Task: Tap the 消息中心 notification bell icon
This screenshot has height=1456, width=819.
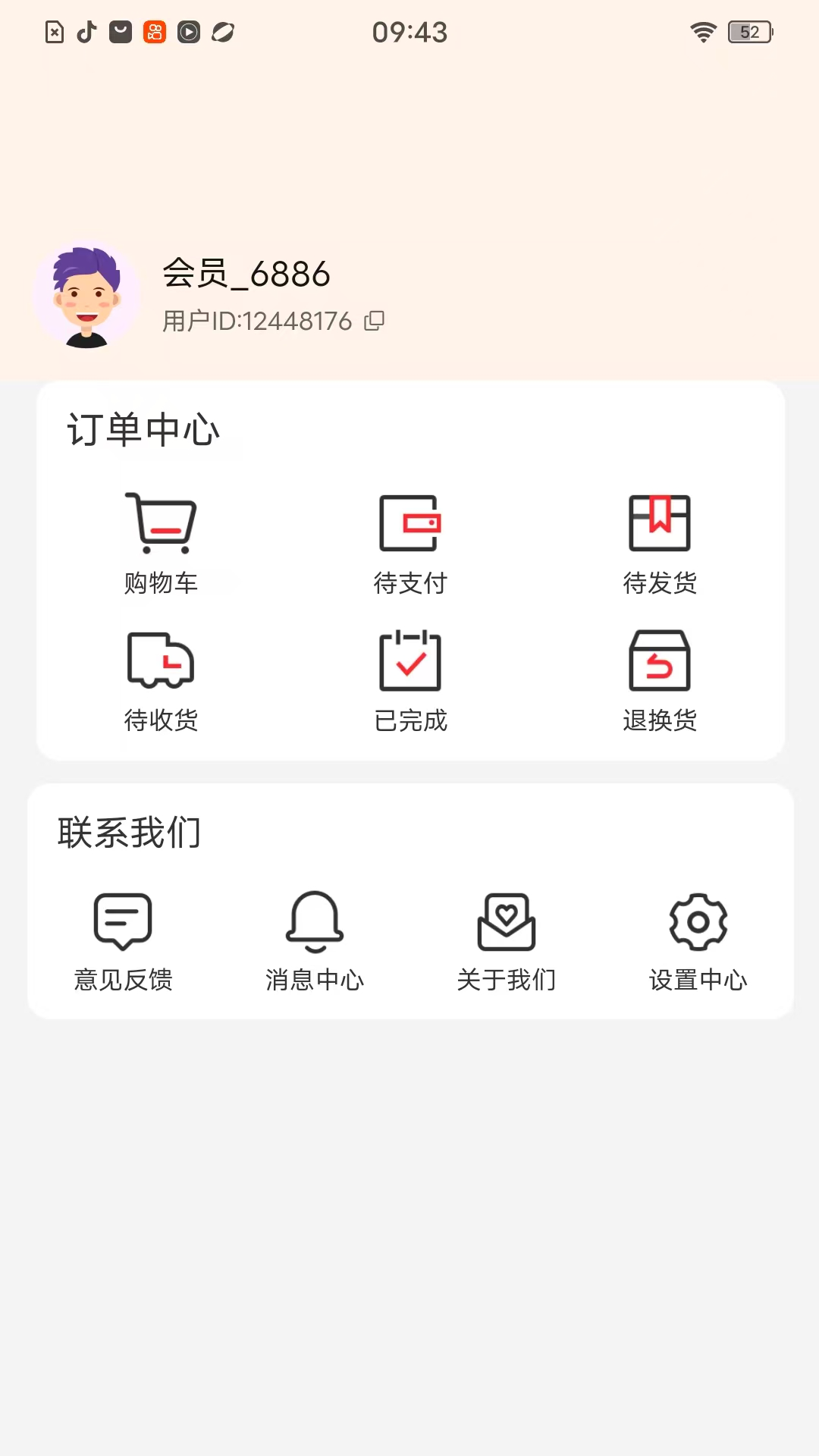Action: [315, 921]
